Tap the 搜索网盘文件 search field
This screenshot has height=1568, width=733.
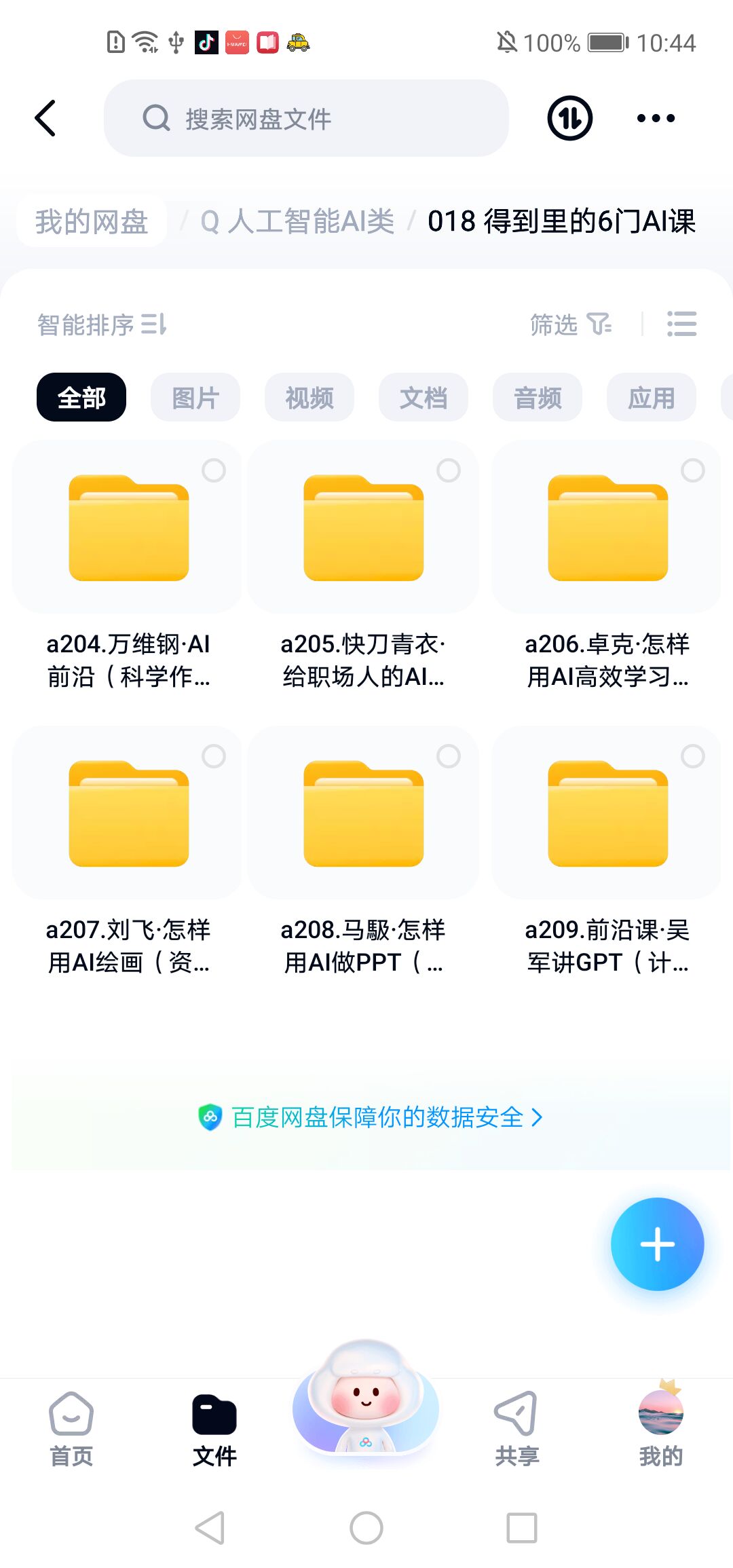305,118
